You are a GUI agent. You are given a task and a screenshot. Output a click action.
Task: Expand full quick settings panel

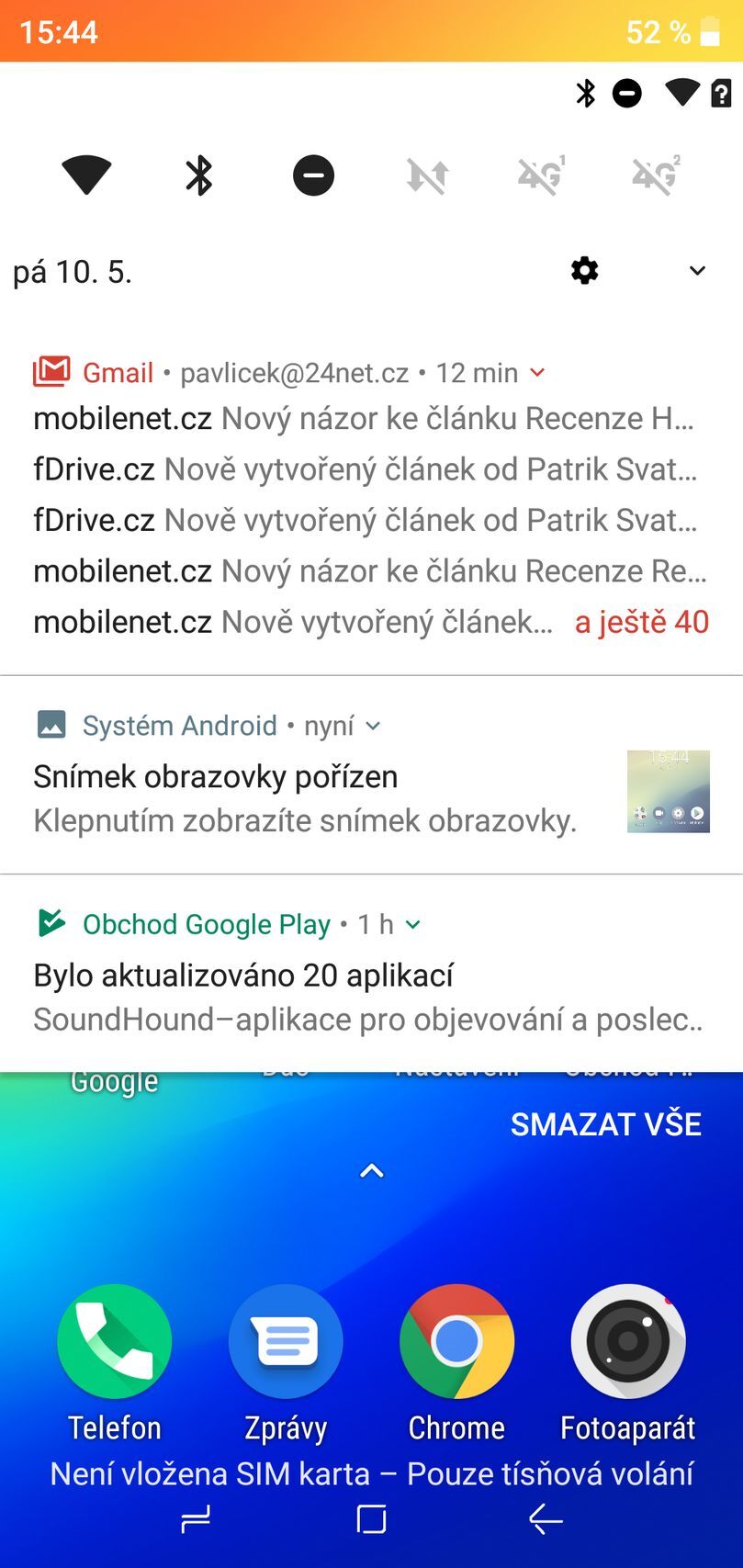click(x=696, y=270)
